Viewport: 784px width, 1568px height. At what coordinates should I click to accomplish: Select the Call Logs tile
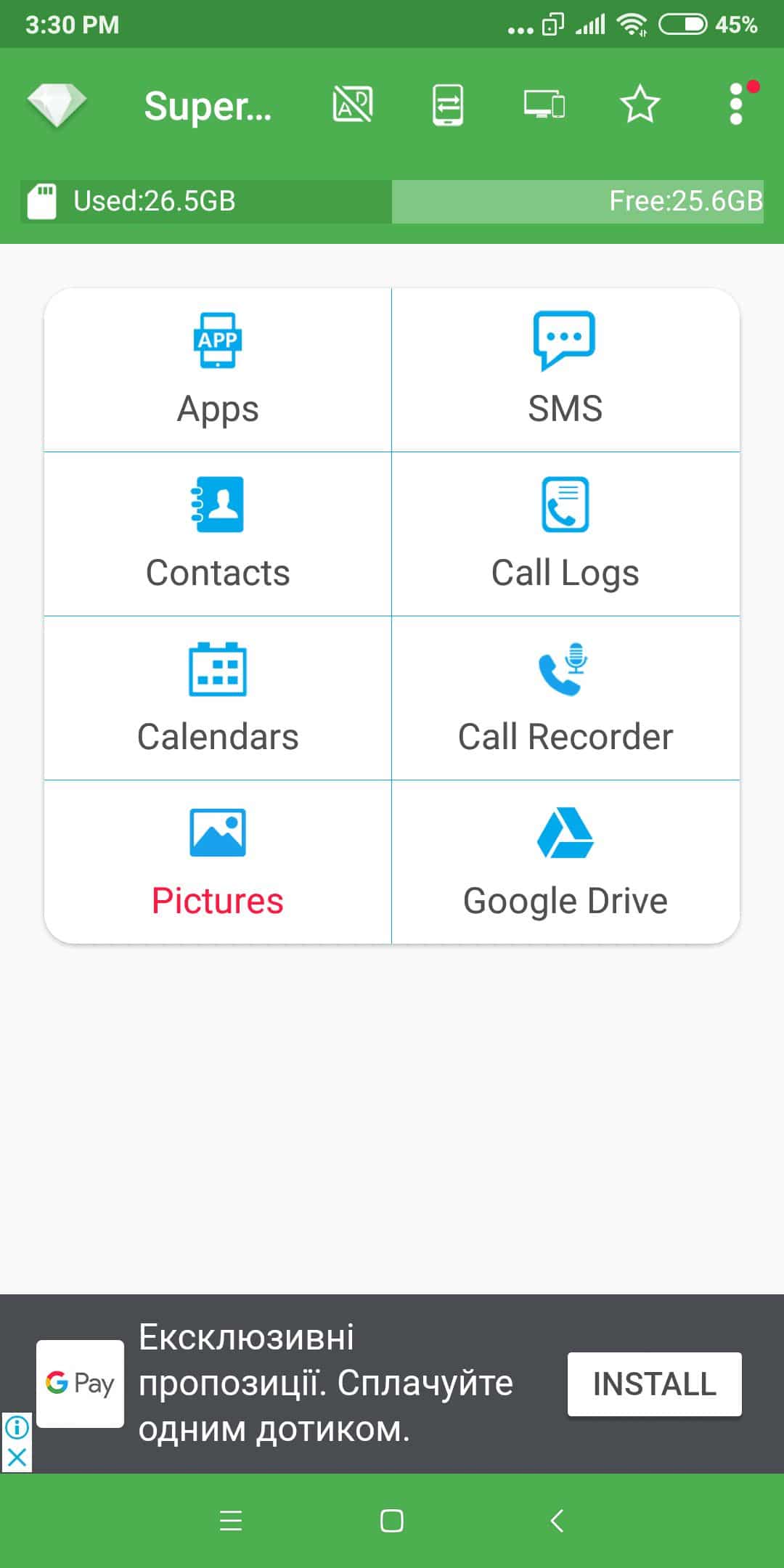(x=565, y=534)
